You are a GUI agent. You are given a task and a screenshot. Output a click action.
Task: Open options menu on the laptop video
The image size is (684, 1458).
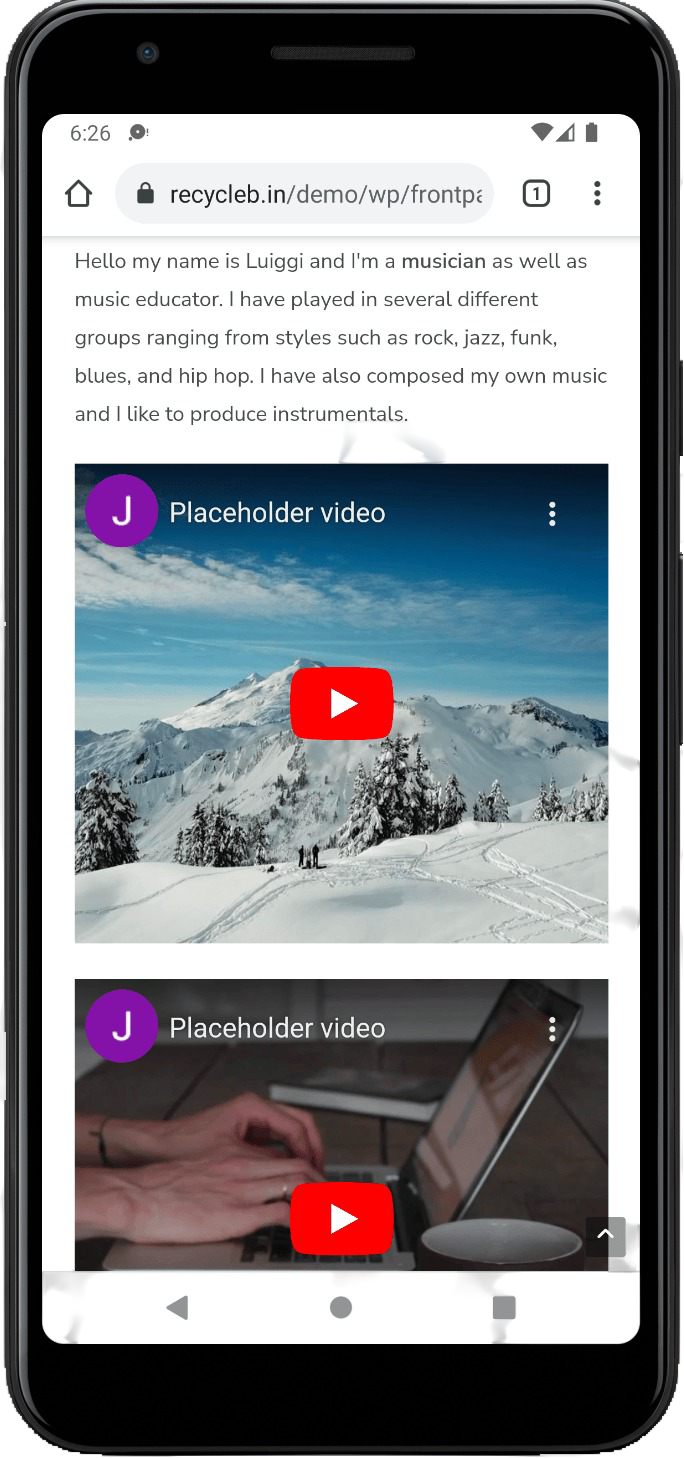click(552, 1029)
